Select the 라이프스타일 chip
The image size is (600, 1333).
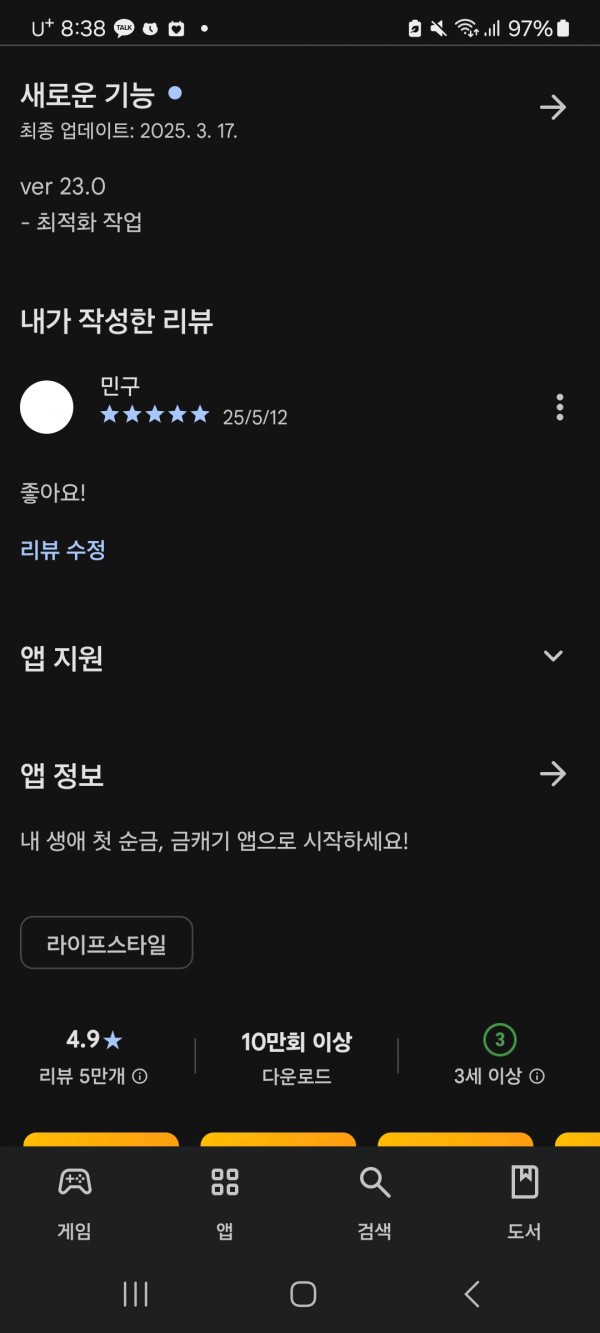106,943
